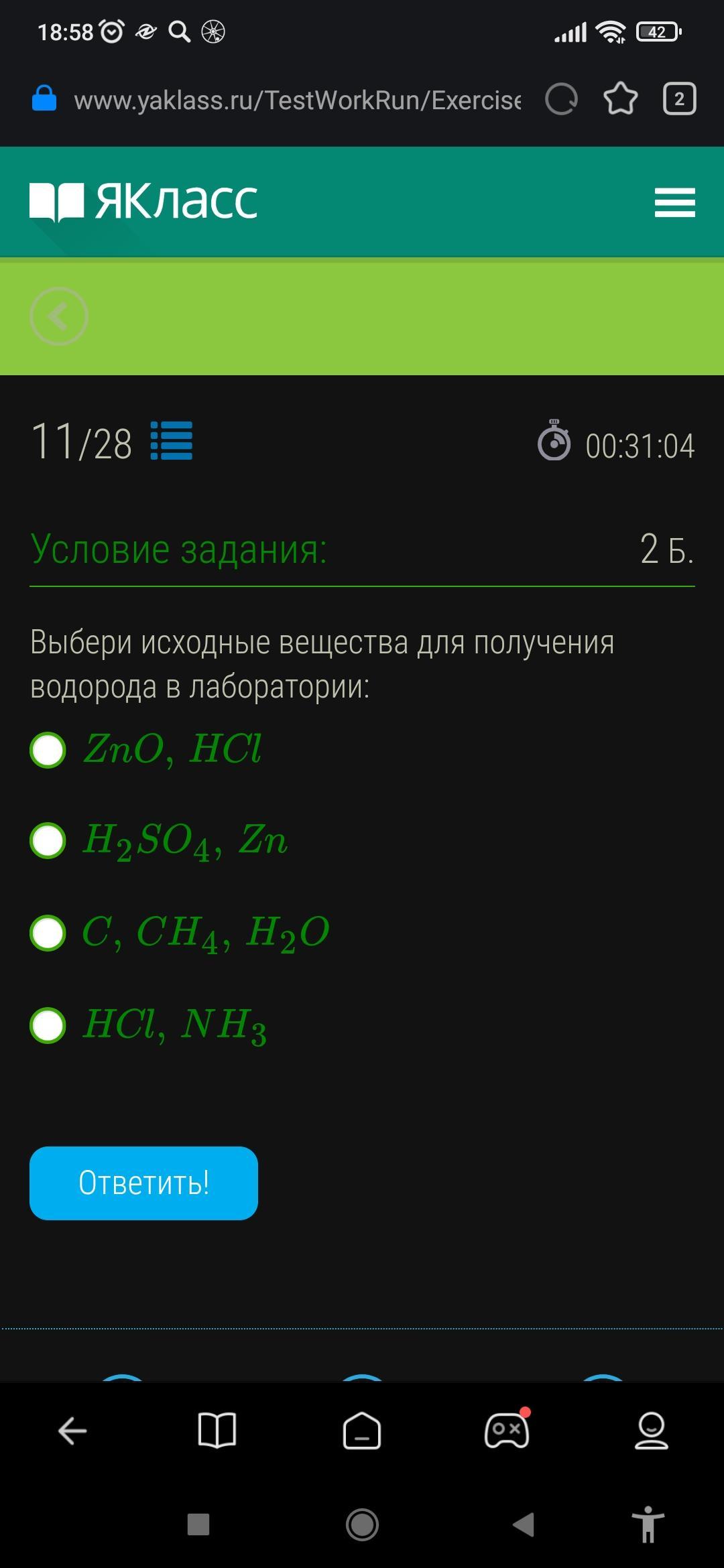This screenshot has height=1568, width=724.
Task: Open the ЯКласс hamburger menu
Action: [x=674, y=202]
